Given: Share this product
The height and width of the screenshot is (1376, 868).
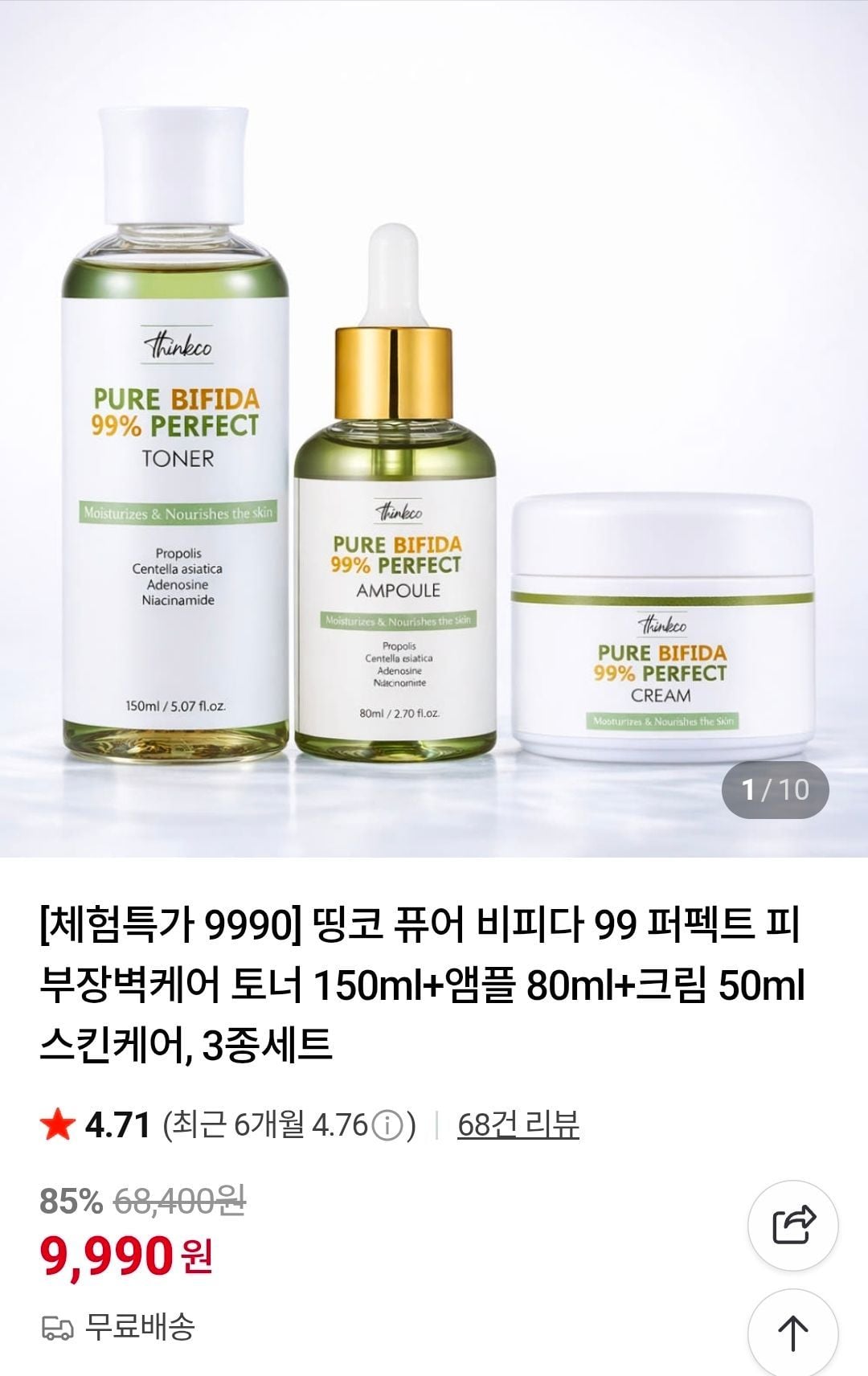Looking at the screenshot, I should (x=793, y=1225).
